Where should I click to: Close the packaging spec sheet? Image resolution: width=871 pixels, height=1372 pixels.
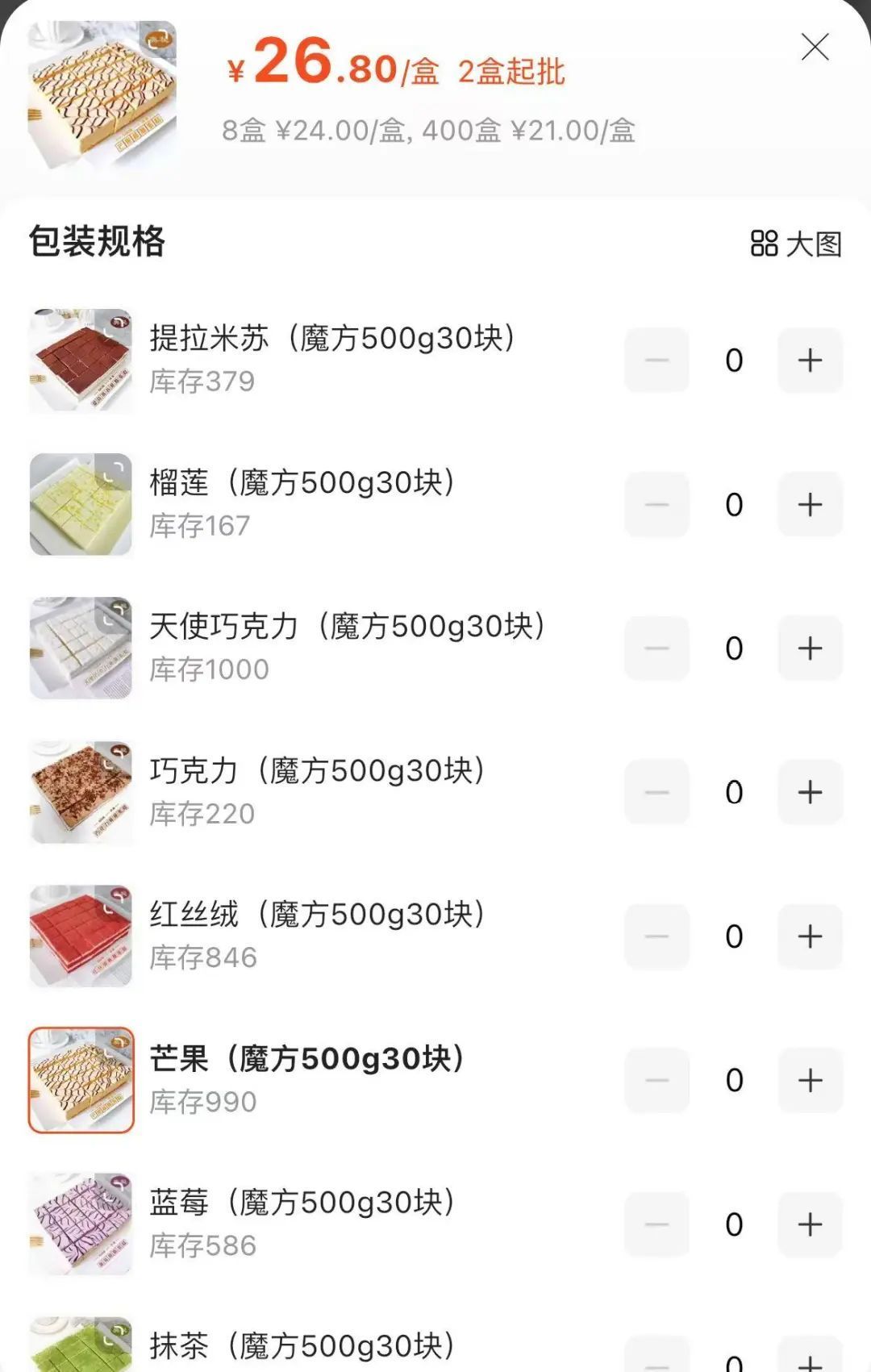tap(815, 48)
